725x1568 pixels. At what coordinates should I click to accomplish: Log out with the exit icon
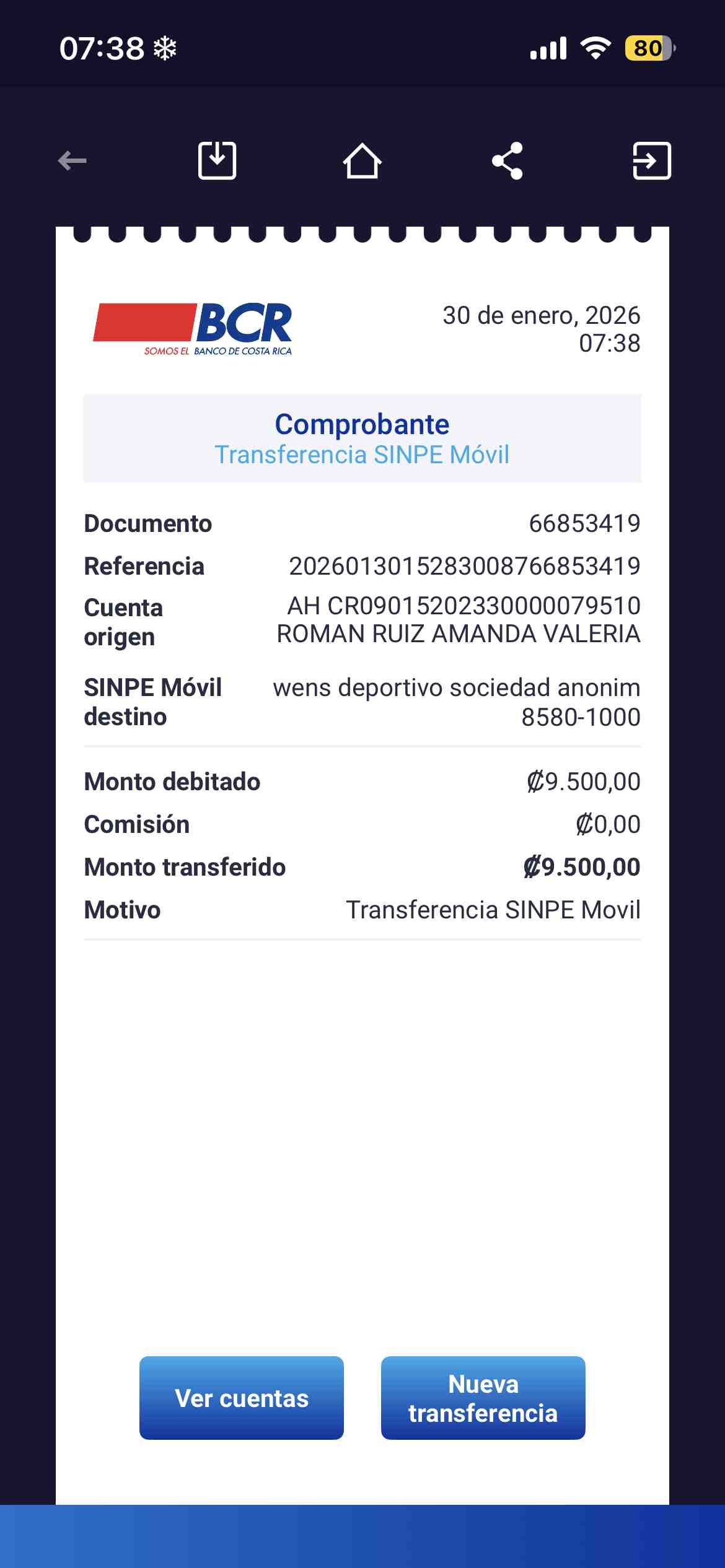click(652, 161)
